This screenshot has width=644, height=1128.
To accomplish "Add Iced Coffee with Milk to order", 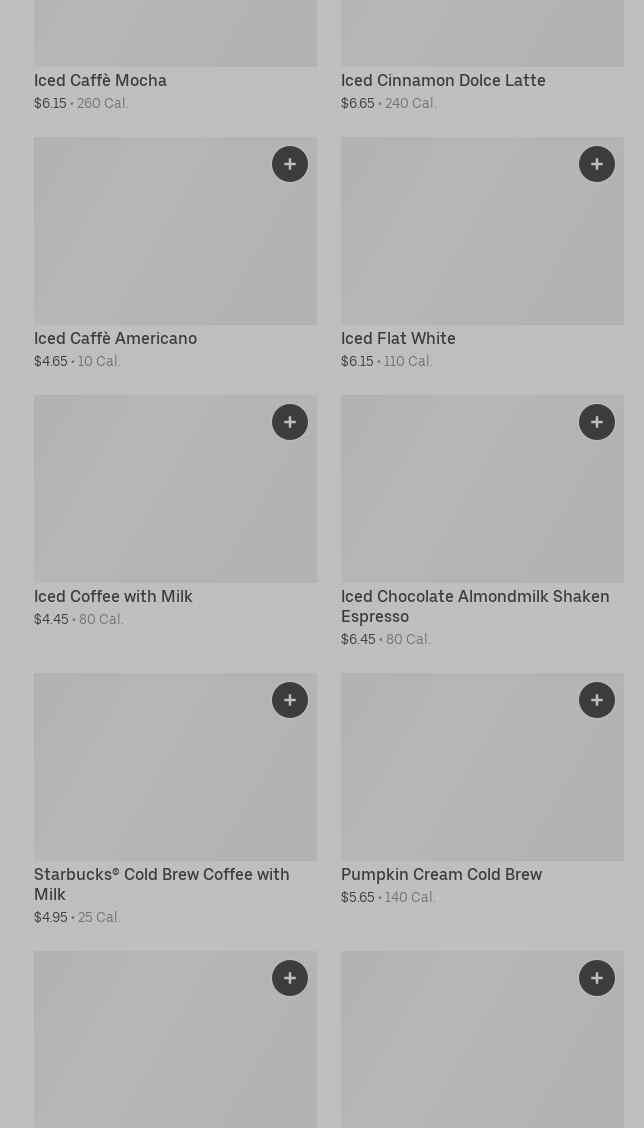I will (x=290, y=422).
